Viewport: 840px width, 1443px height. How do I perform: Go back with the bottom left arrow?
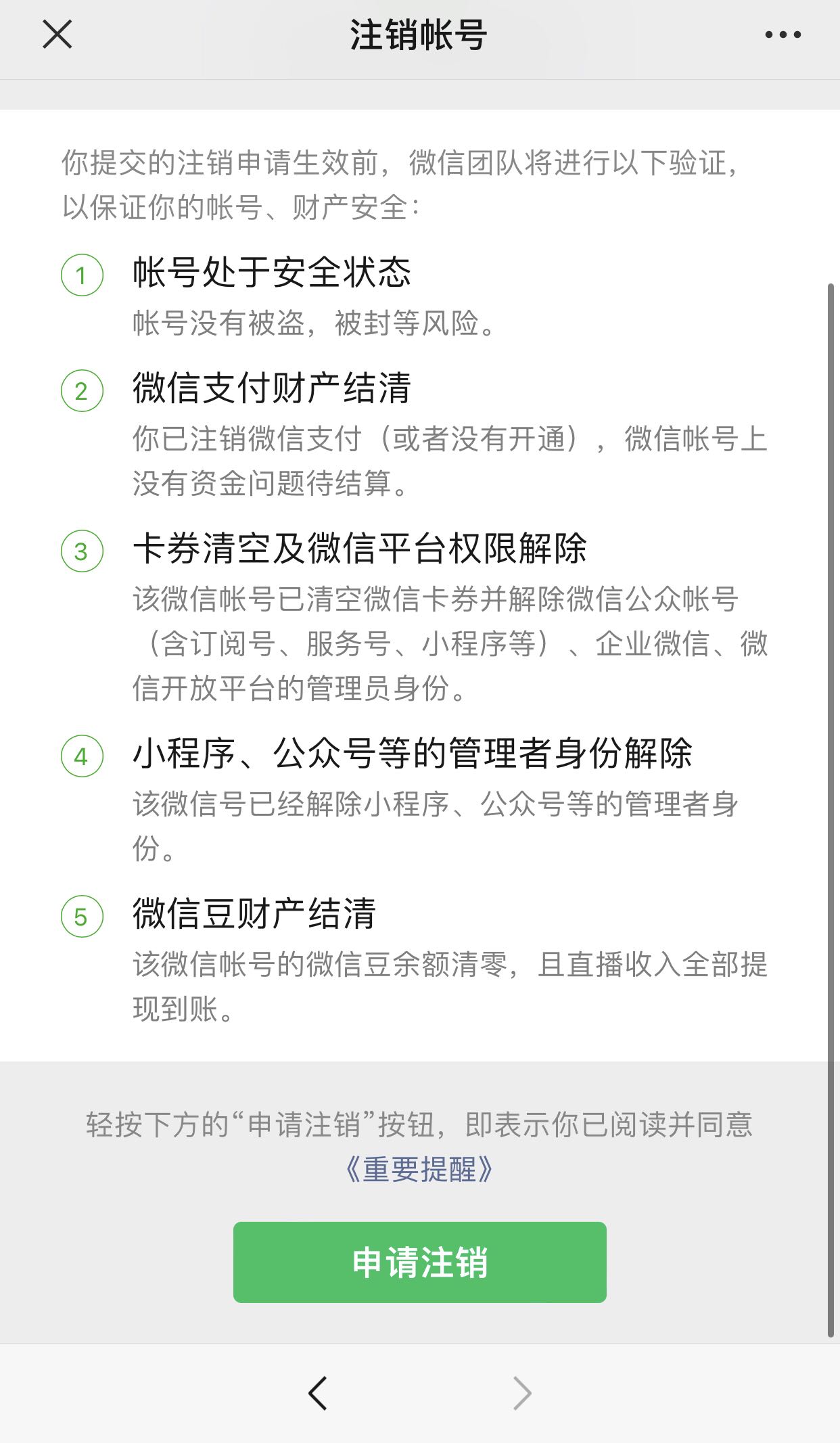[318, 1393]
